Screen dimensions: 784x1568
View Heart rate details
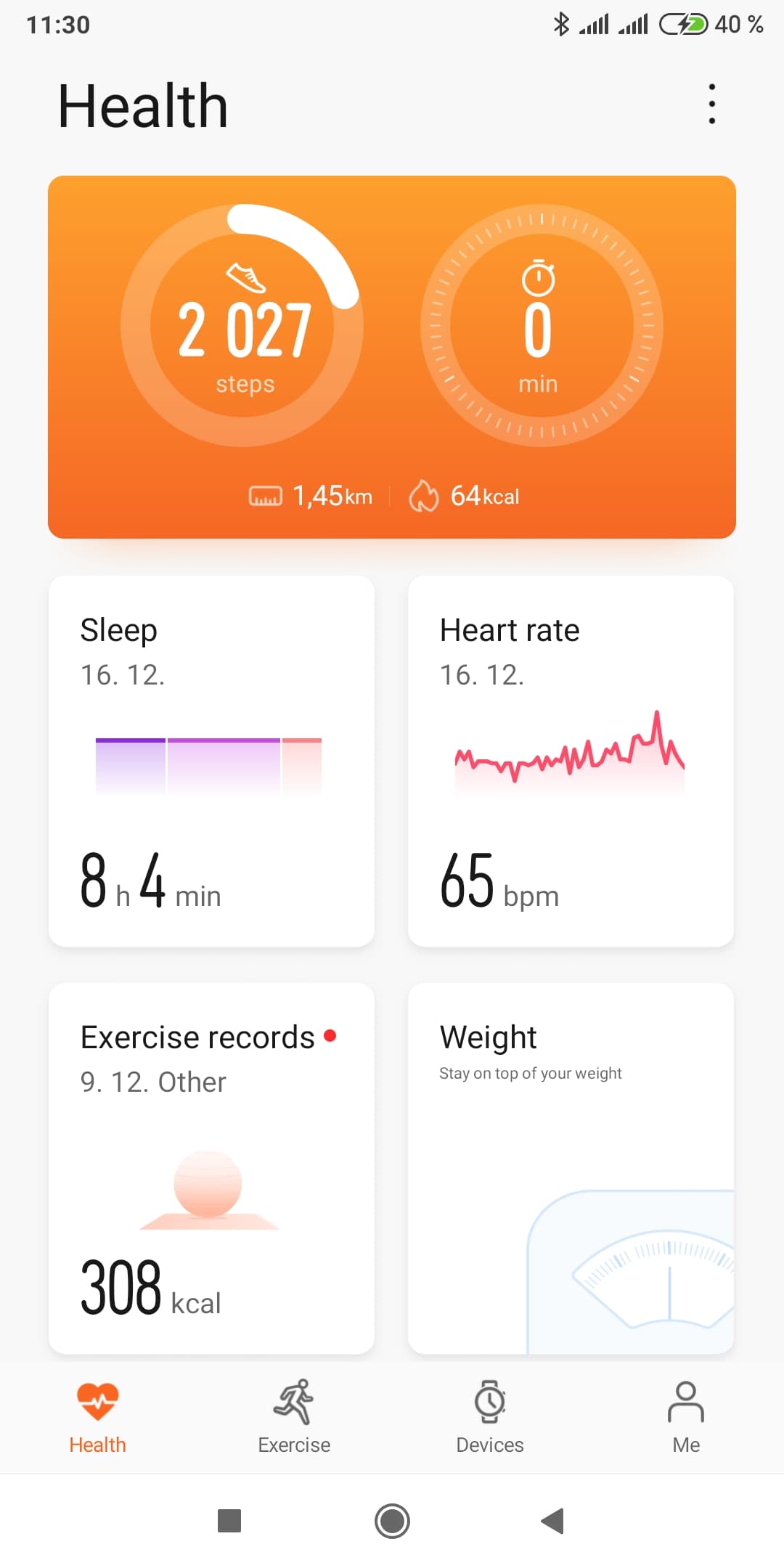tap(571, 761)
